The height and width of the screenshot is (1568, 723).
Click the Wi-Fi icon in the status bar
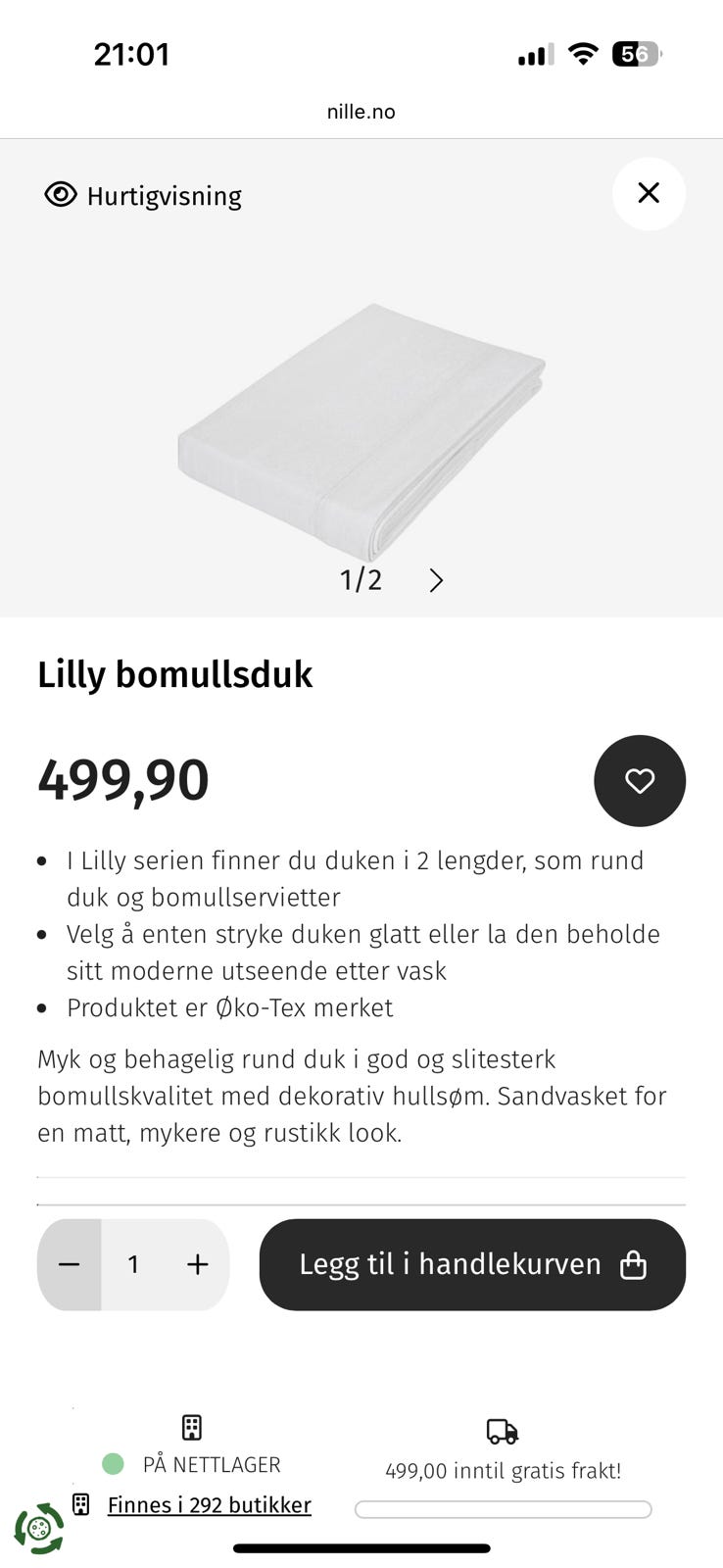[x=582, y=54]
